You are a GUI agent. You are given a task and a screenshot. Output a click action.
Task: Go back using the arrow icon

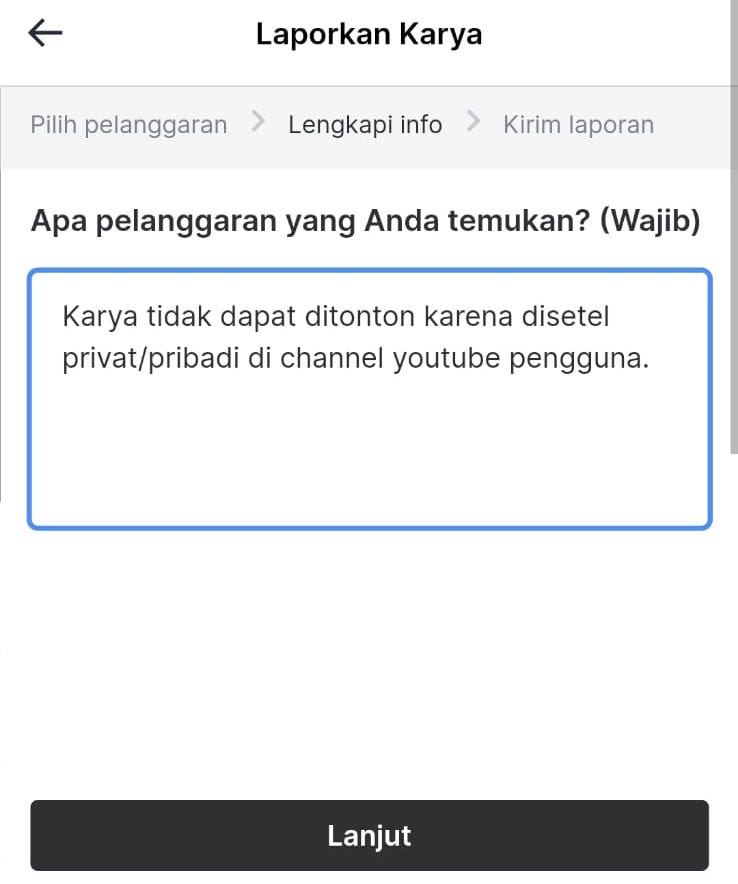pos(46,34)
